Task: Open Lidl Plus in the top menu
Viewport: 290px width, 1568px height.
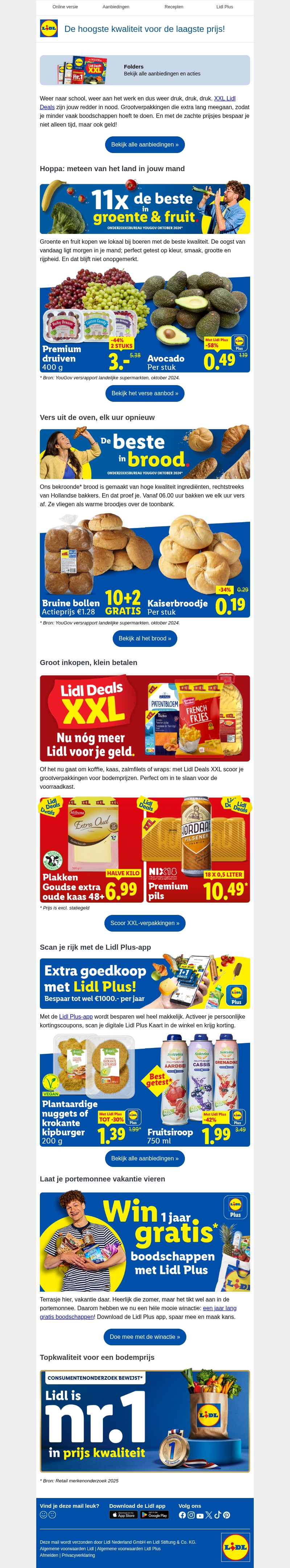Action: pos(224,7)
